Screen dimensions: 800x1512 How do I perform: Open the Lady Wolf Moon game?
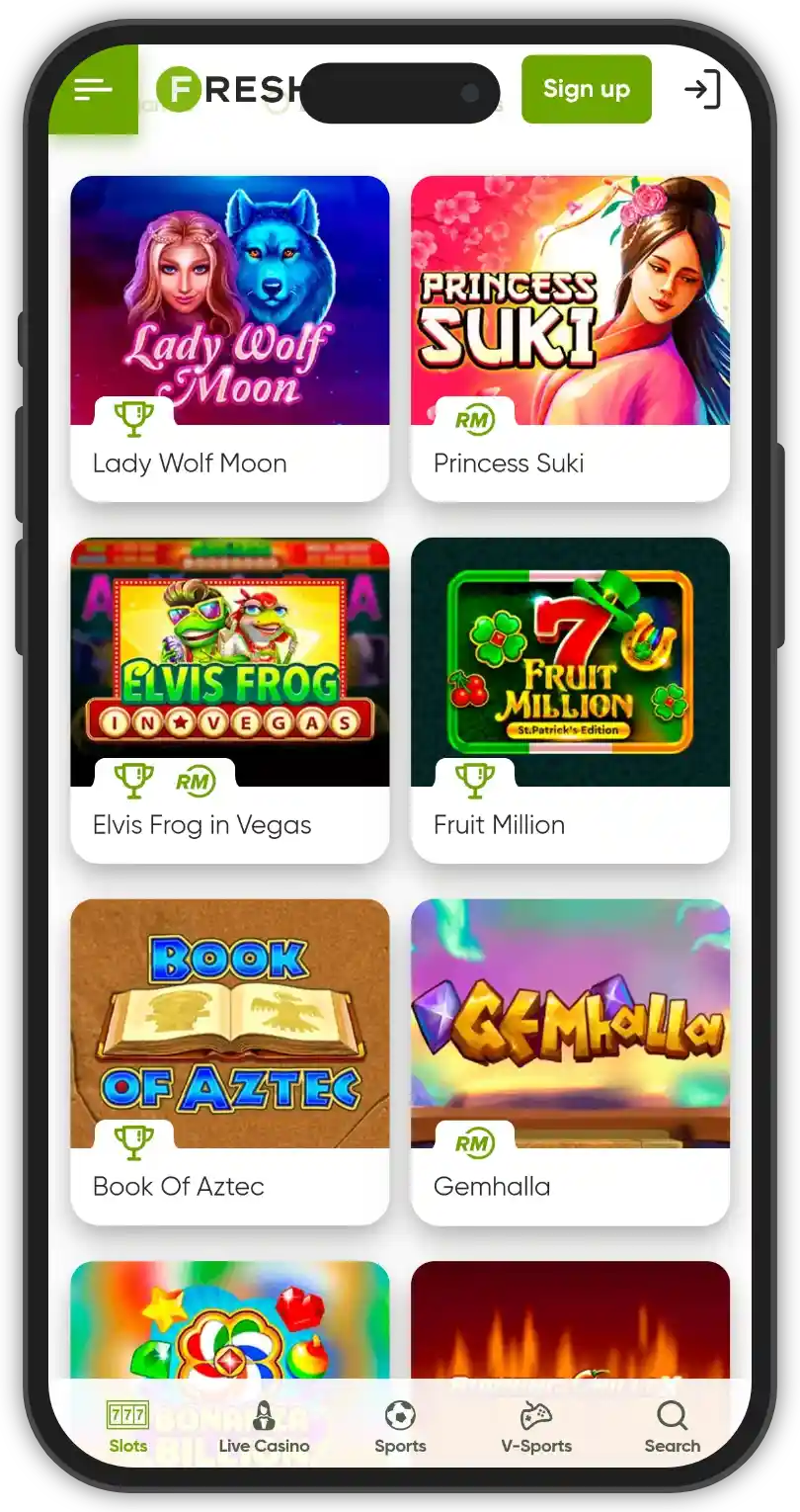[x=229, y=301]
